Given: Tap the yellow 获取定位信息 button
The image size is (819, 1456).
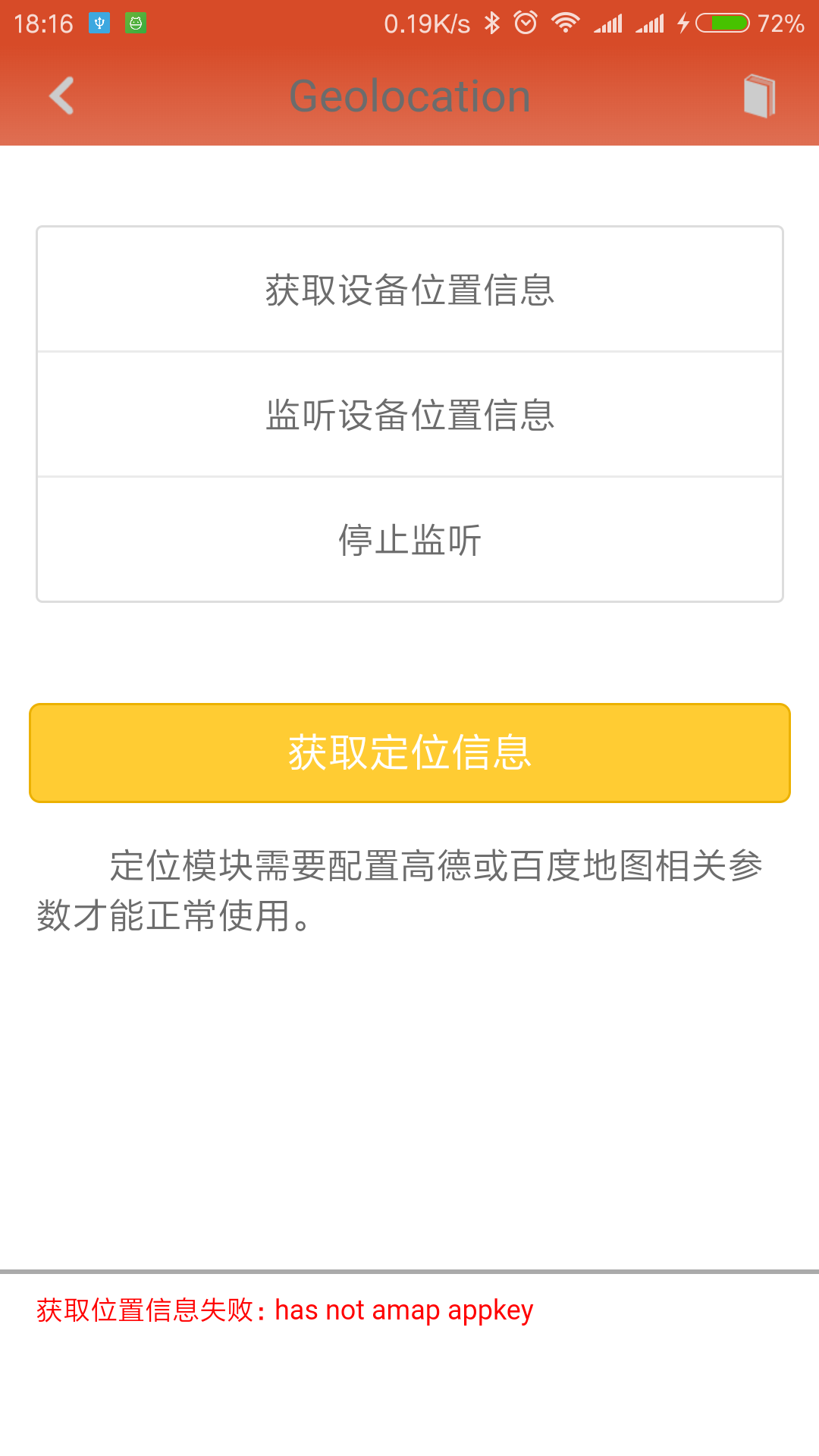Looking at the screenshot, I should pos(409,753).
